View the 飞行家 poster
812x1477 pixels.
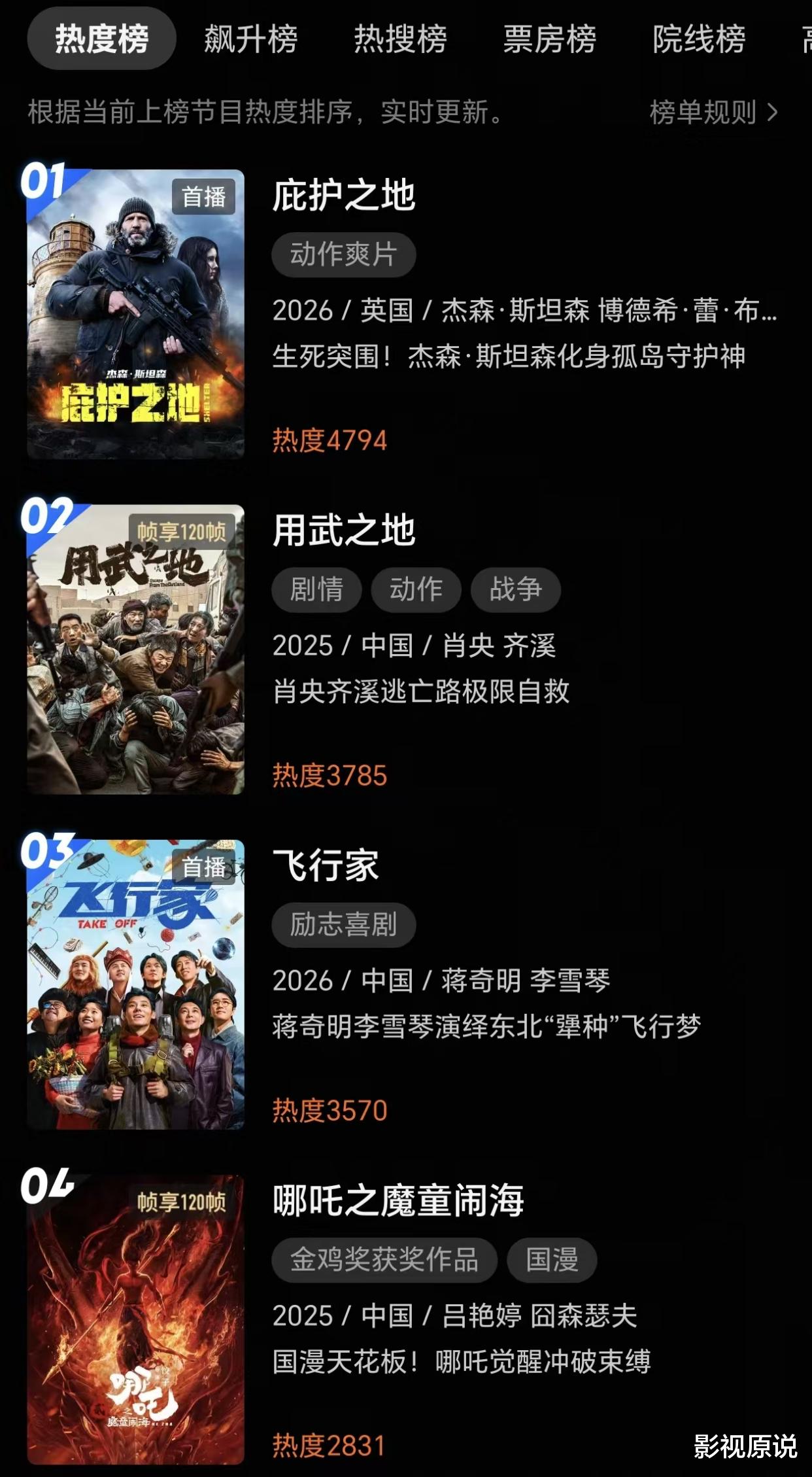pos(135,984)
